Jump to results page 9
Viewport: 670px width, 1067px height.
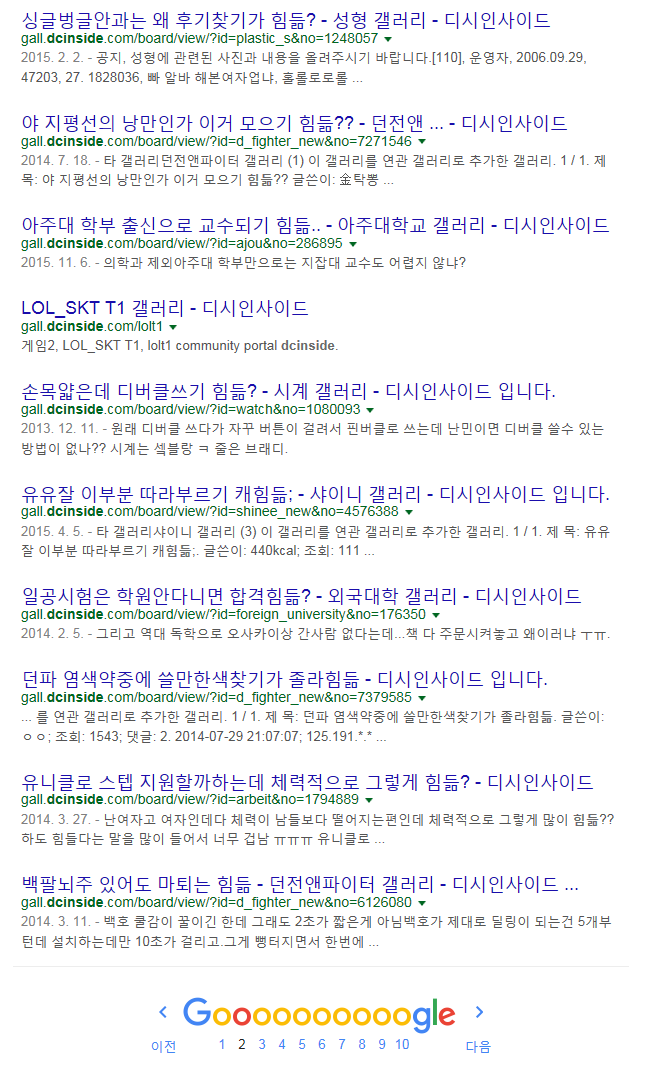click(x=381, y=1044)
